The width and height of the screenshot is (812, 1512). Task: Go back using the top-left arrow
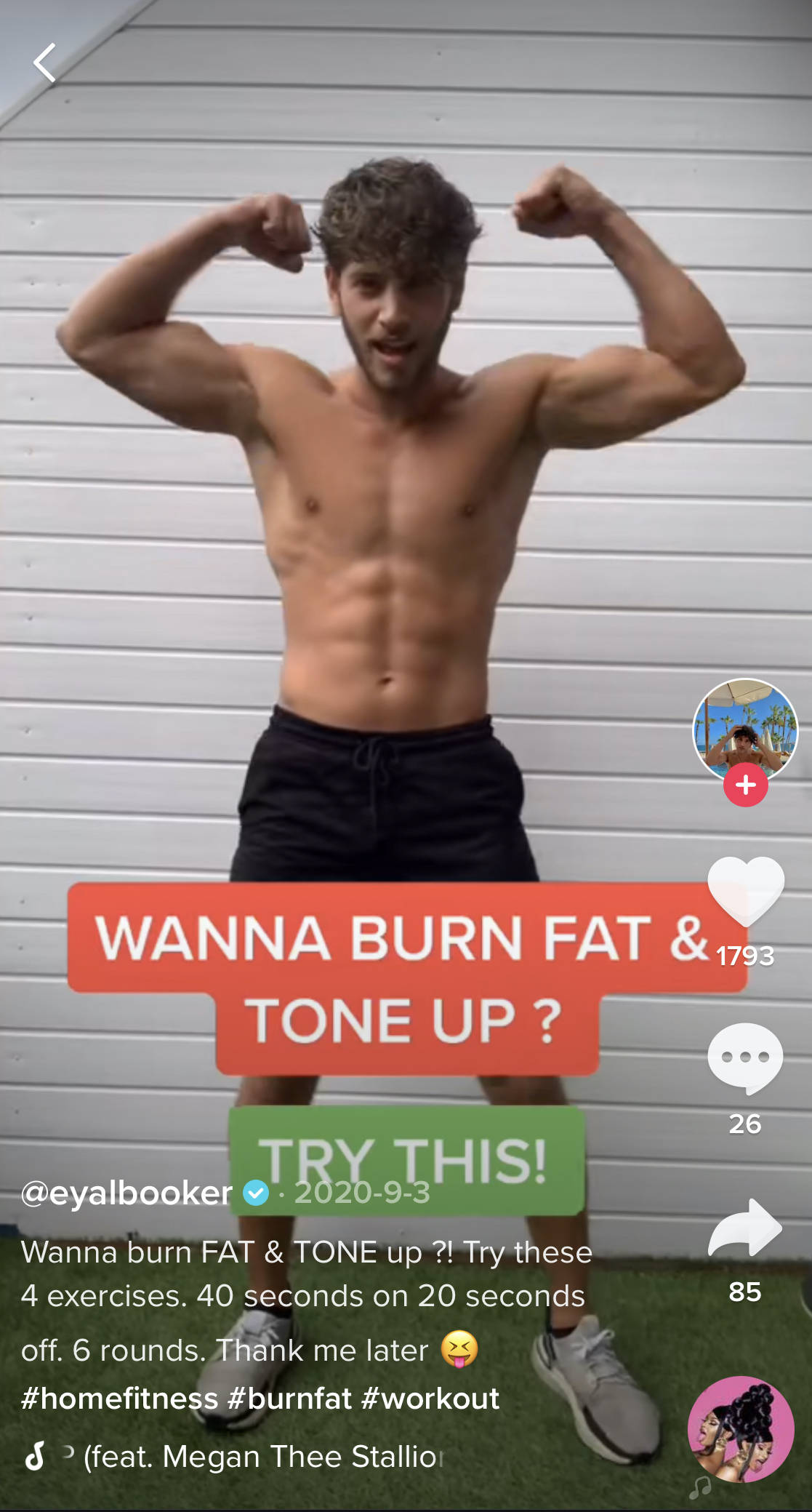pyautogui.click(x=45, y=63)
